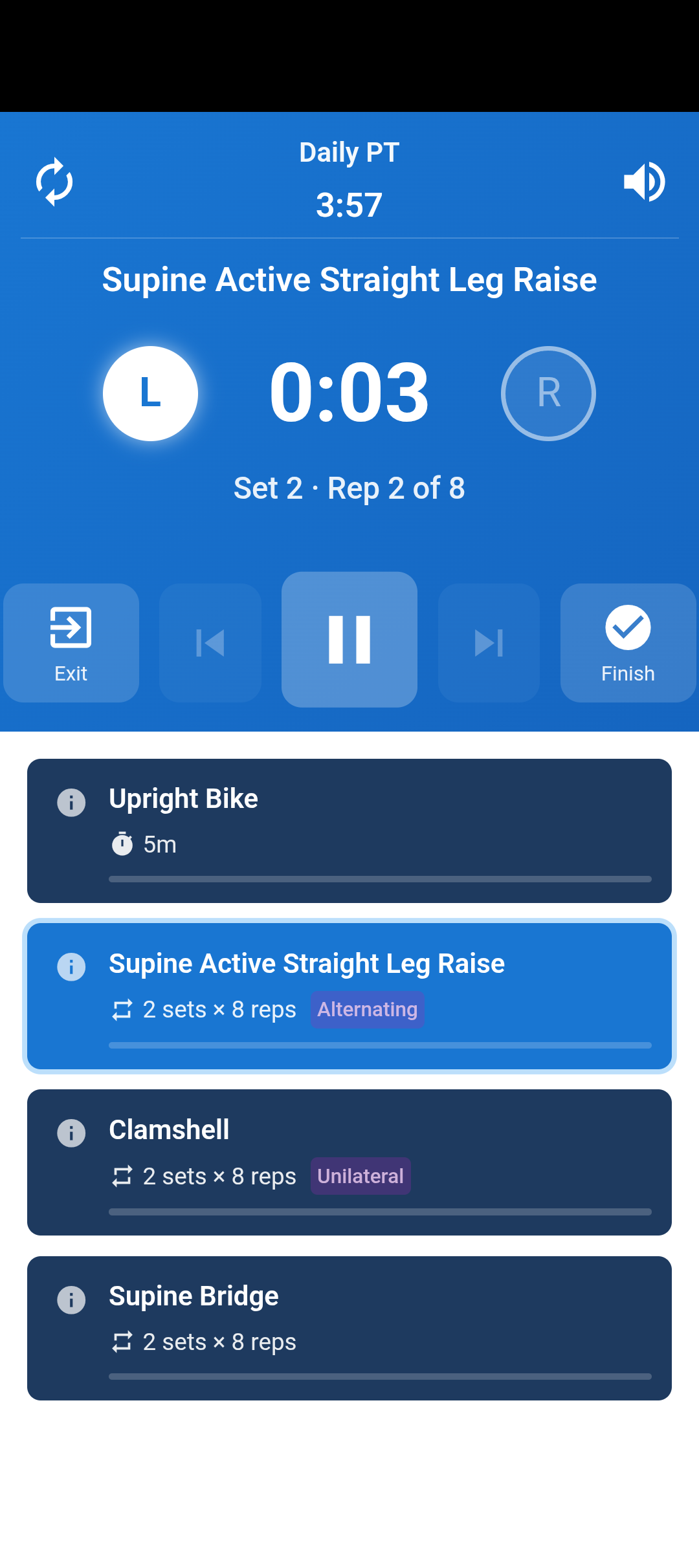Tap the stopwatch icon beside 5m
The image size is (699, 1568).
(123, 844)
